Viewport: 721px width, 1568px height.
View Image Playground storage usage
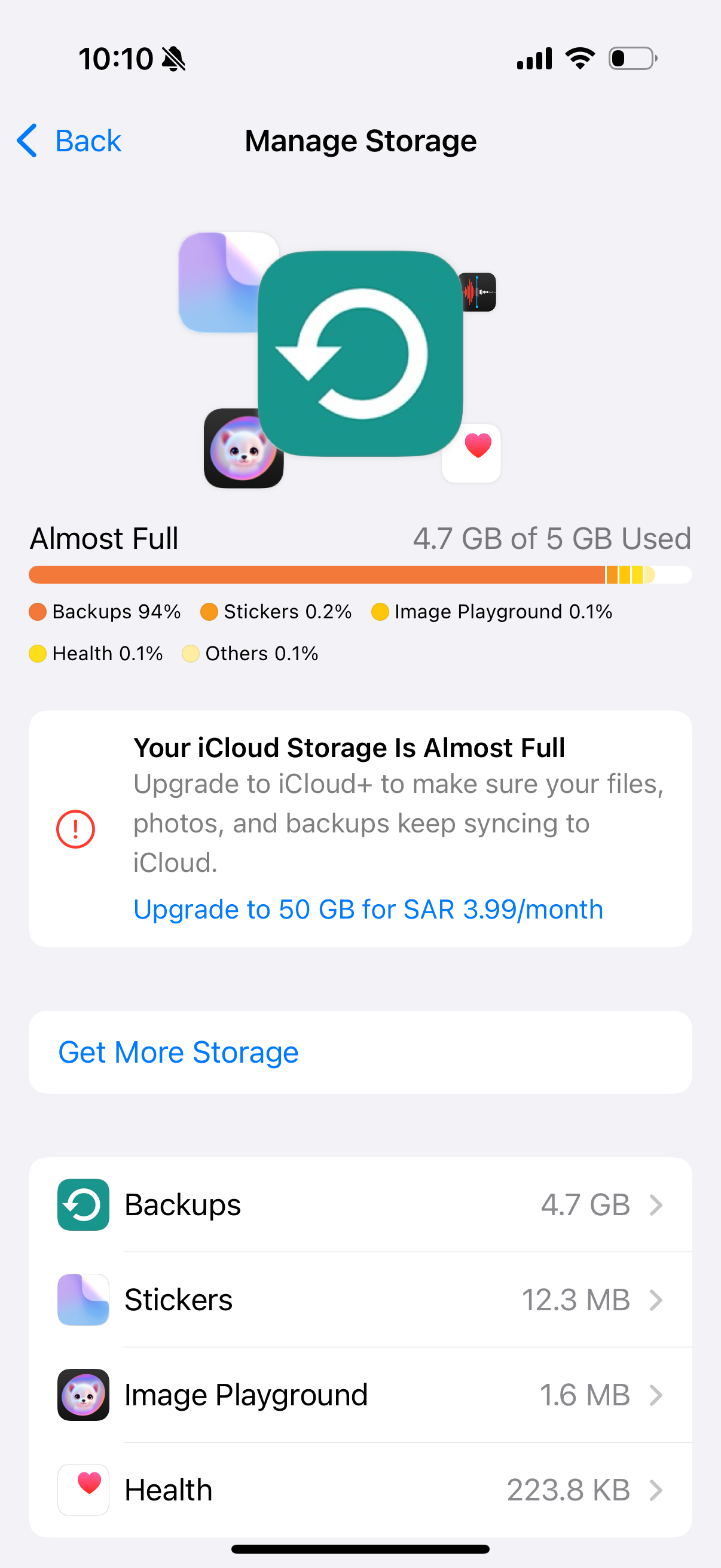coord(360,1395)
